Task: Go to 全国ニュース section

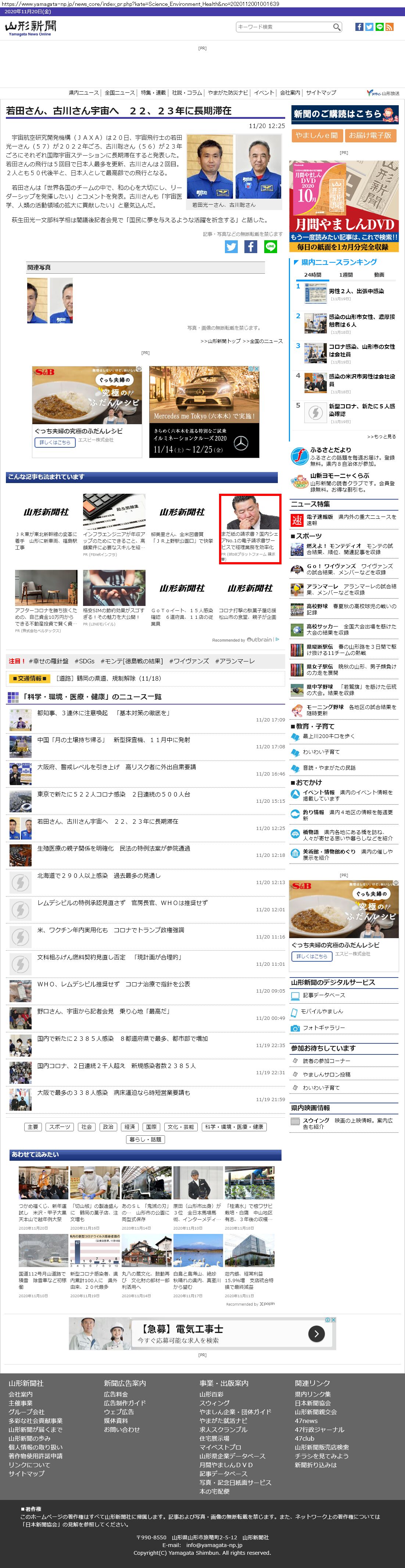Action: 120,92
